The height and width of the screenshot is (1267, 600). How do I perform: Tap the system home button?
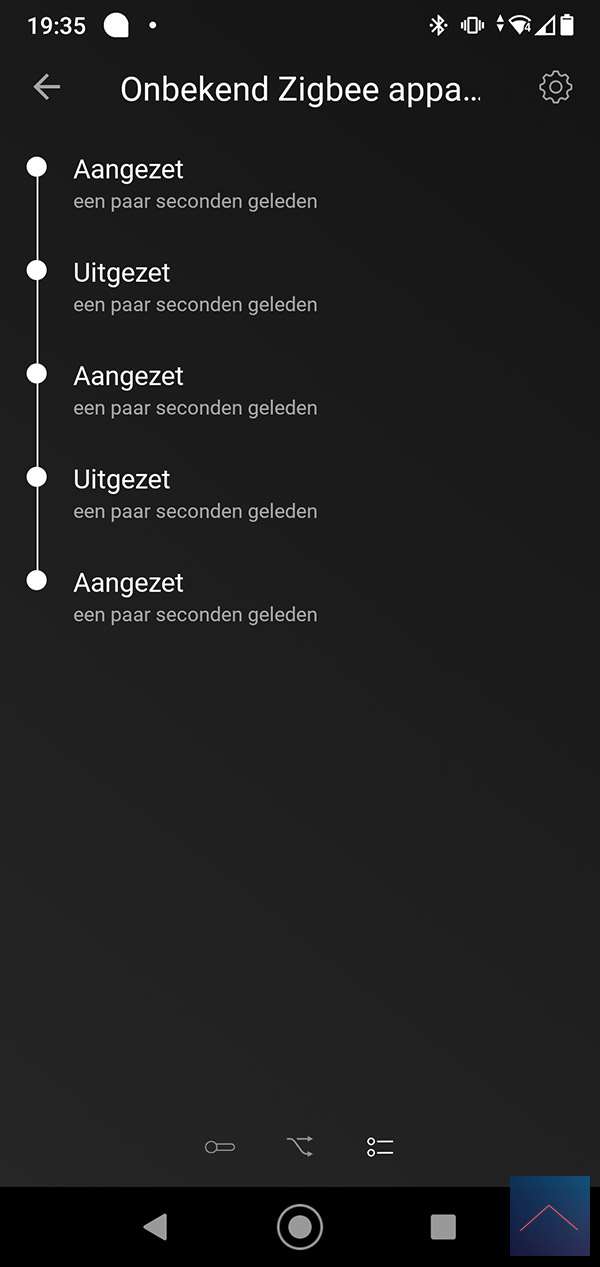pos(299,1226)
